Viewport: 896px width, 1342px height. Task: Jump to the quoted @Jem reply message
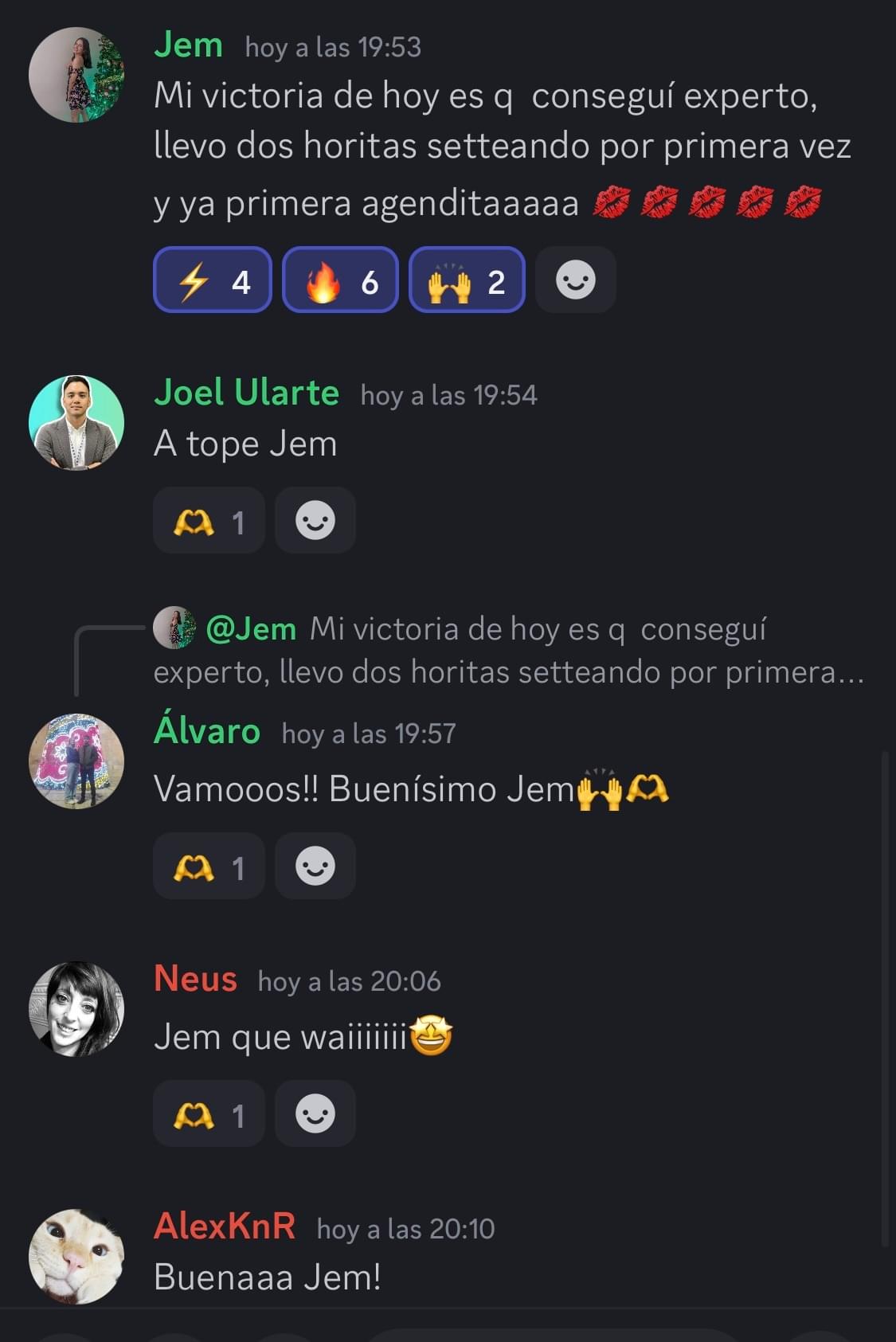510,650
